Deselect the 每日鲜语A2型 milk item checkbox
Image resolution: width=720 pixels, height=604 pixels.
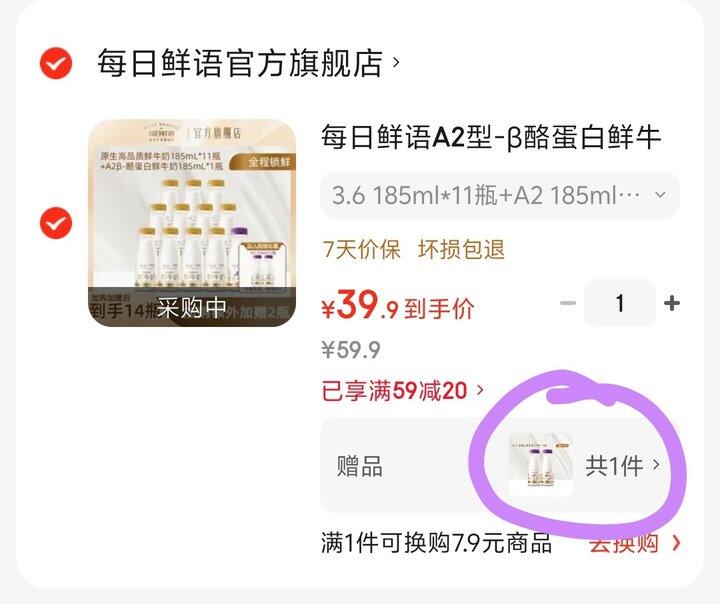click(55, 222)
